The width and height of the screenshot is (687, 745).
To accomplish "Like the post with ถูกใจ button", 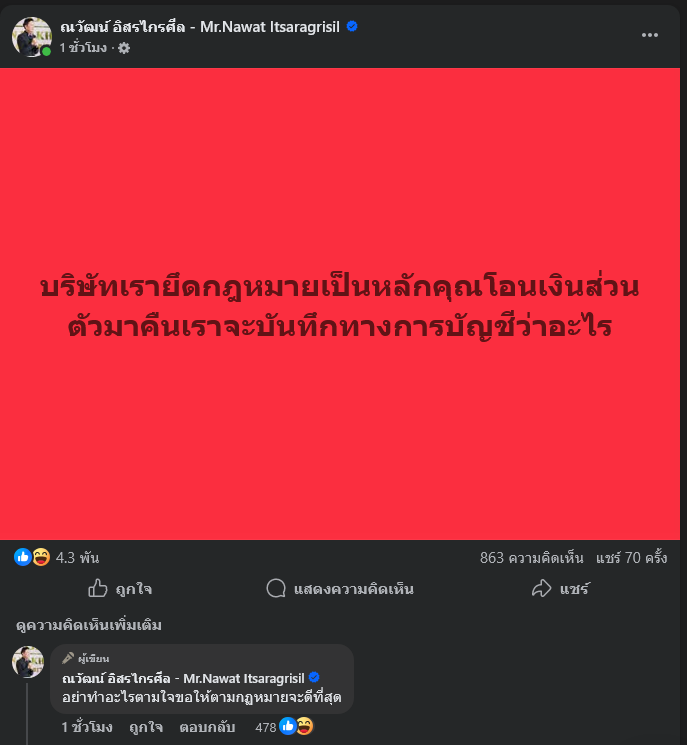I will click(x=120, y=589).
